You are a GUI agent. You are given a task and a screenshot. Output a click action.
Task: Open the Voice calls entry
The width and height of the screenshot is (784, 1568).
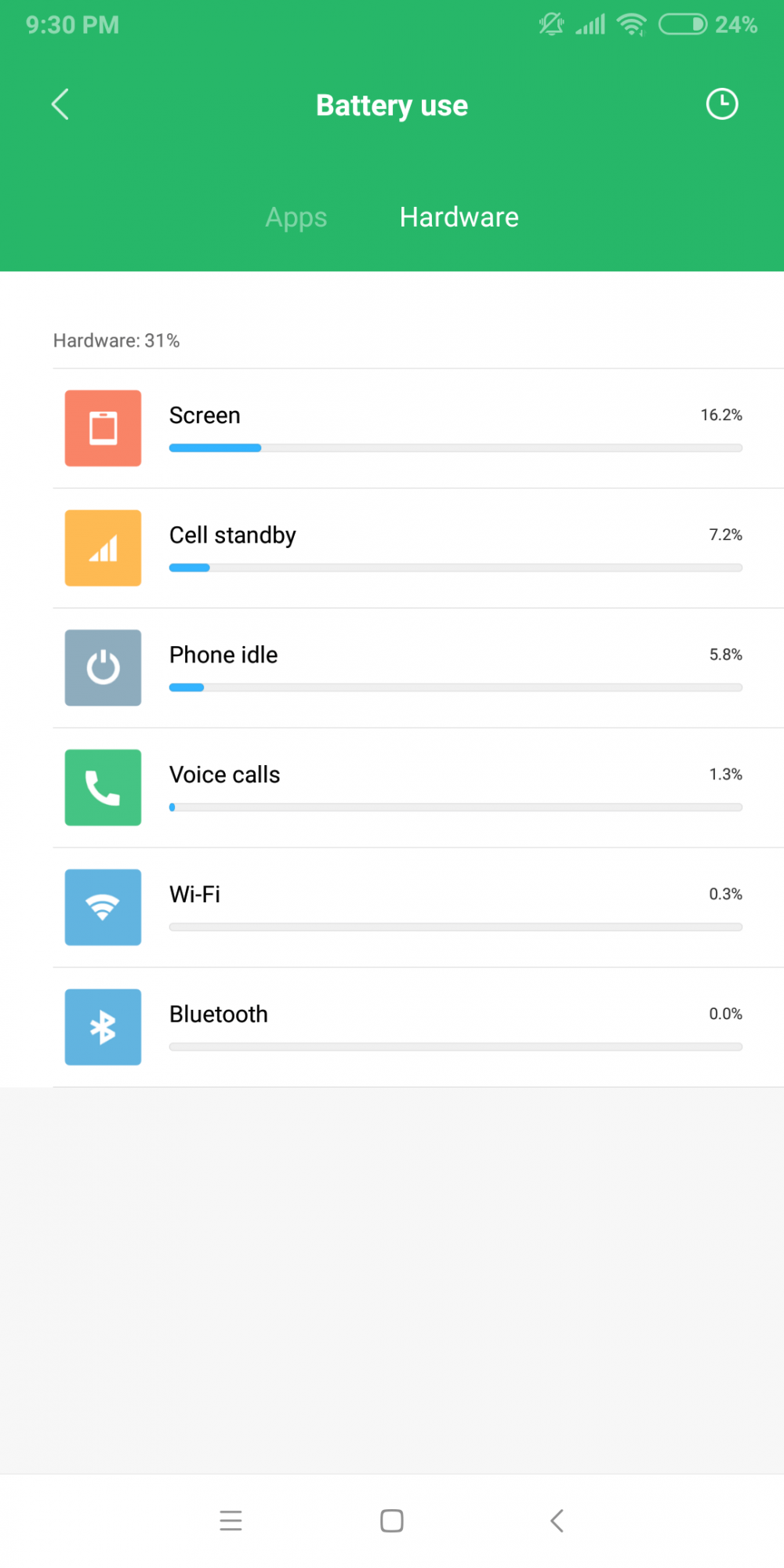(x=419, y=788)
